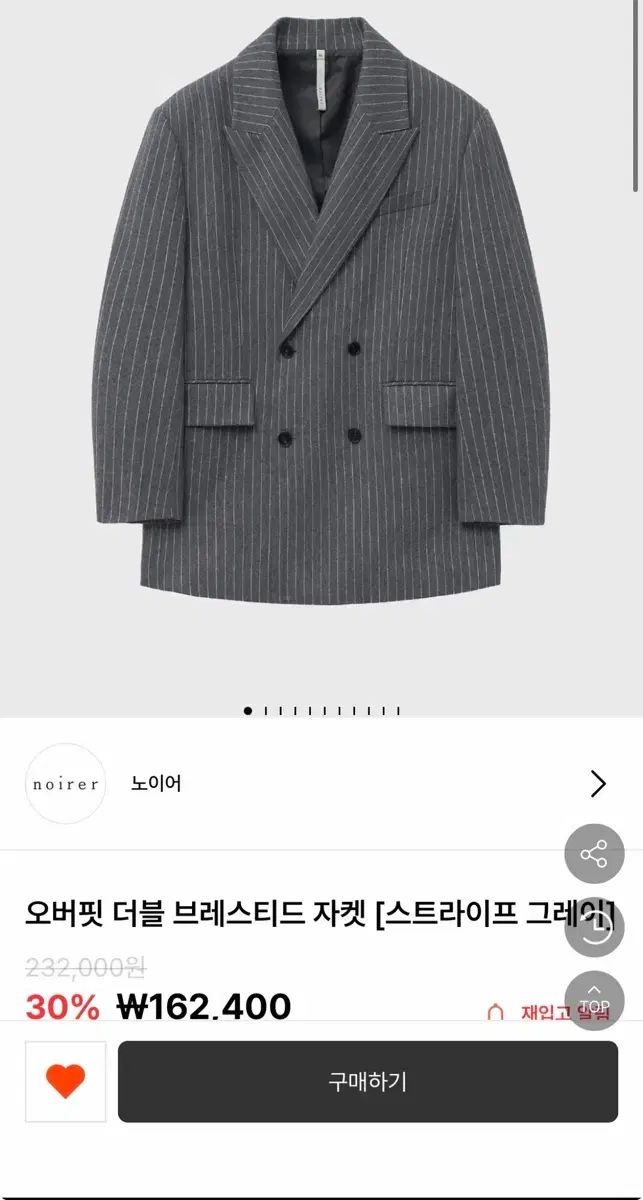This screenshot has width=643, height=1200.
Task: Tap 구매하기 to buy the jacket
Action: [367, 1081]
